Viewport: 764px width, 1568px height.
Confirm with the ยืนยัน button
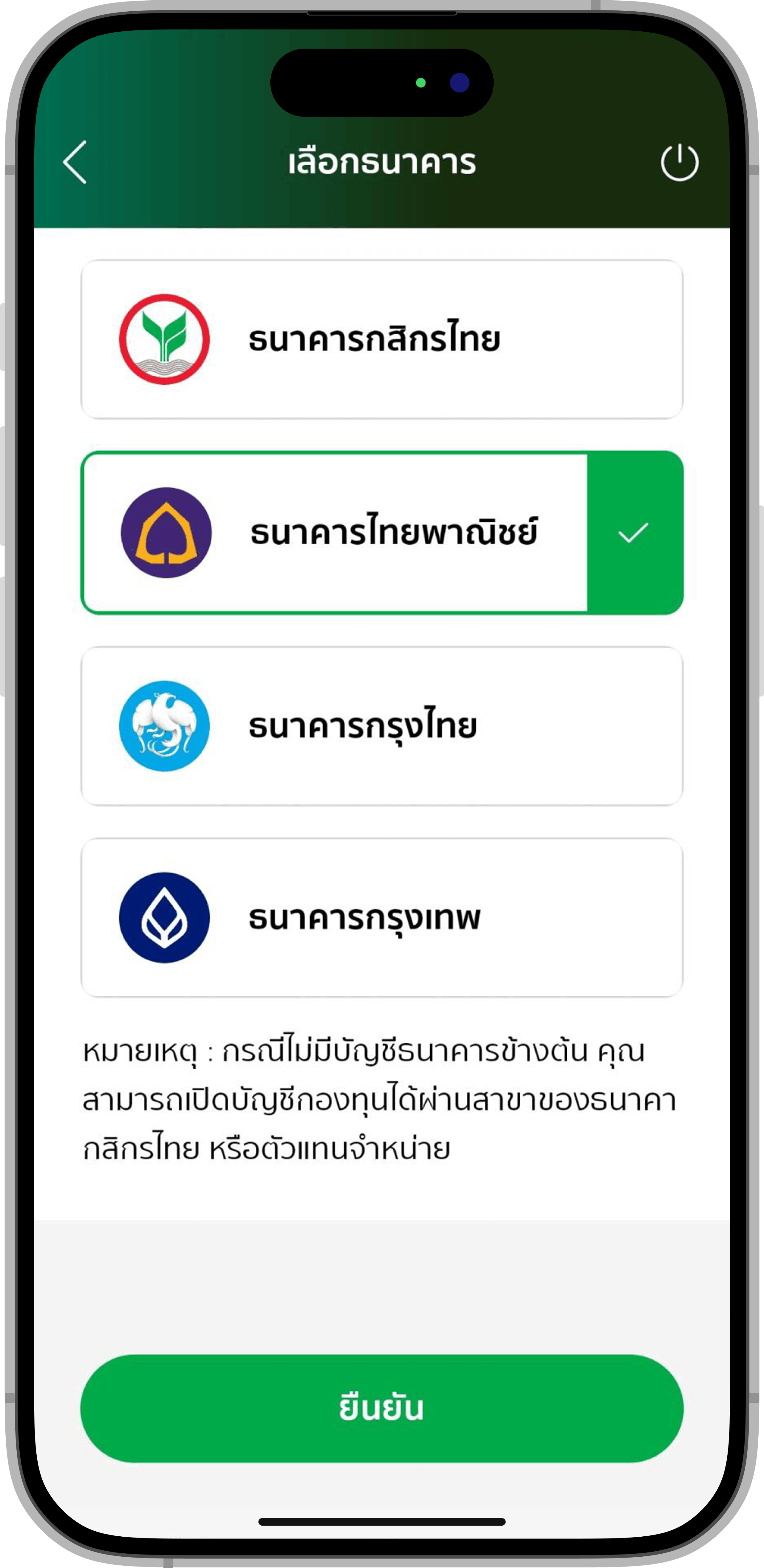[382, 1408]
